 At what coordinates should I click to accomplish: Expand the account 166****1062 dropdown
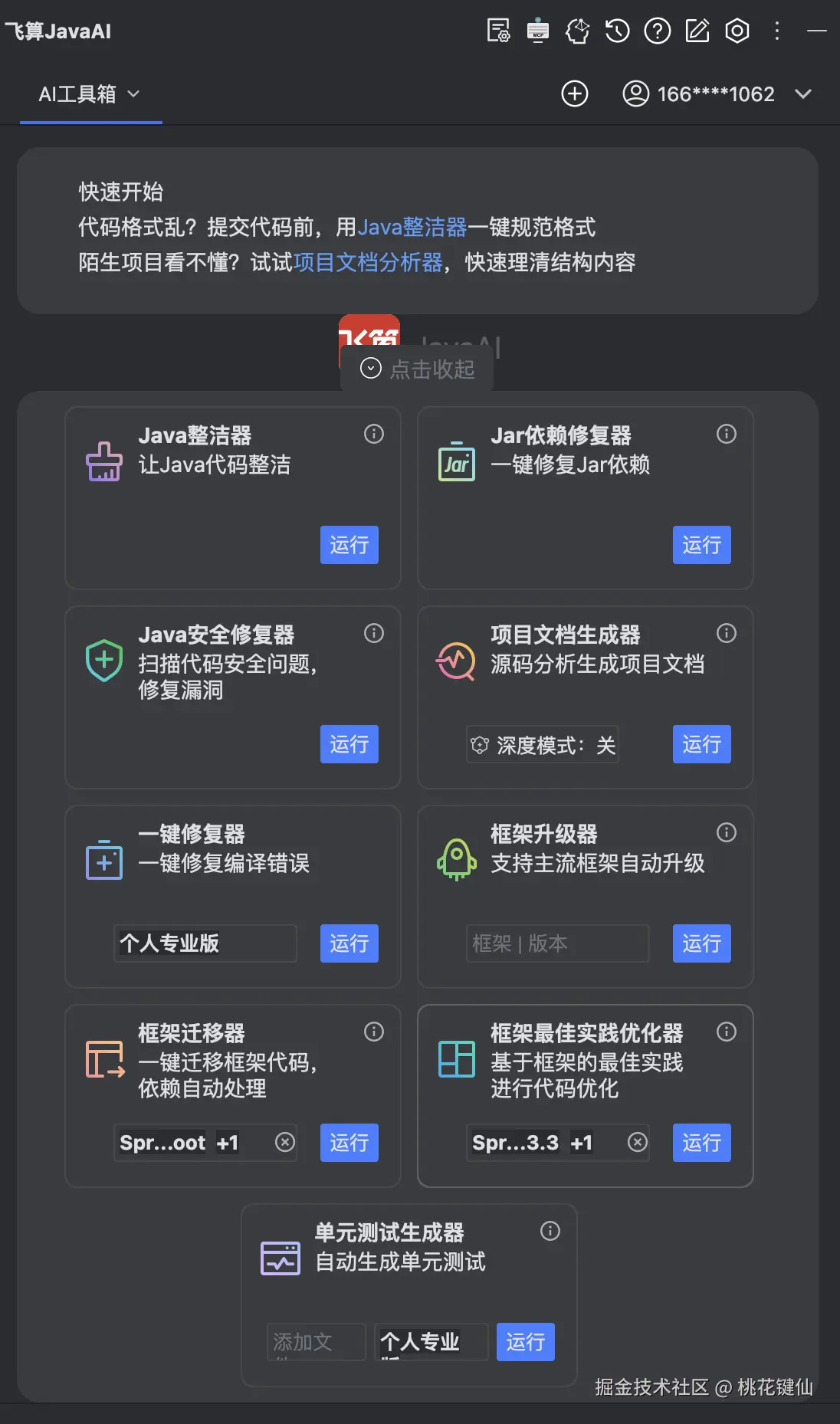tap(802, 94)
